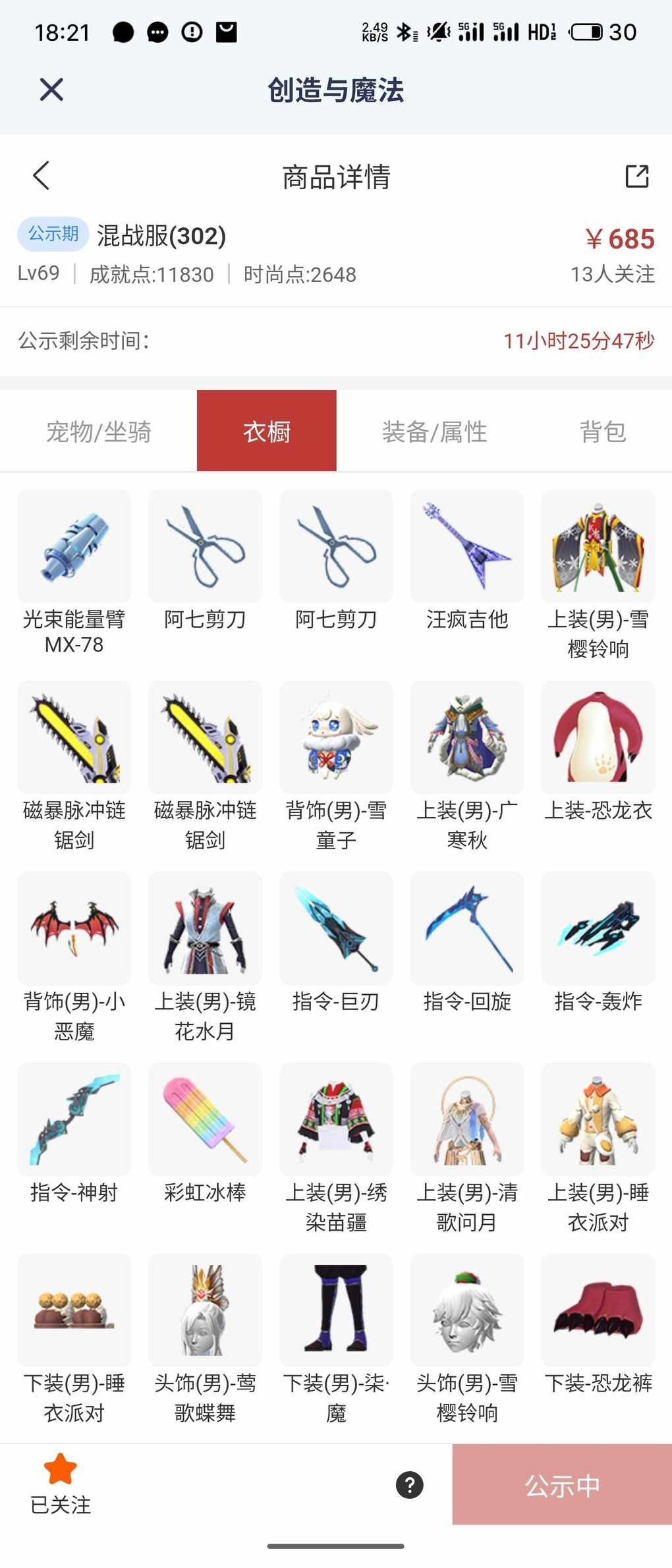Switch to the 宠物/坐骑 tab
672x1568 pixels.
pos(99,432)
